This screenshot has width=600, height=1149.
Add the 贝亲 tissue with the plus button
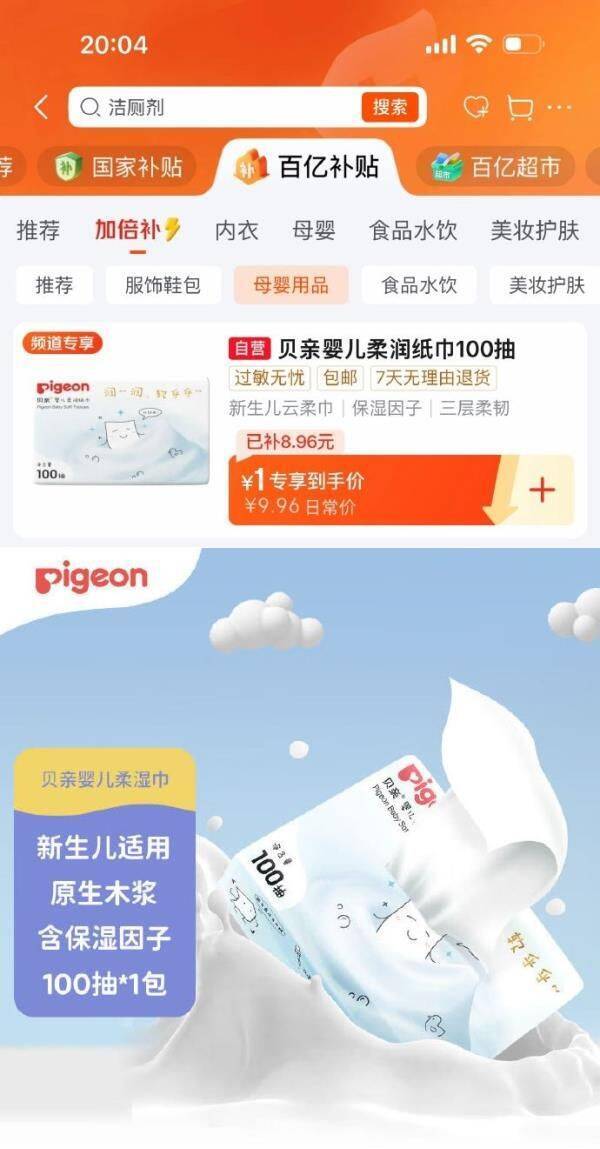coord(541,490)
